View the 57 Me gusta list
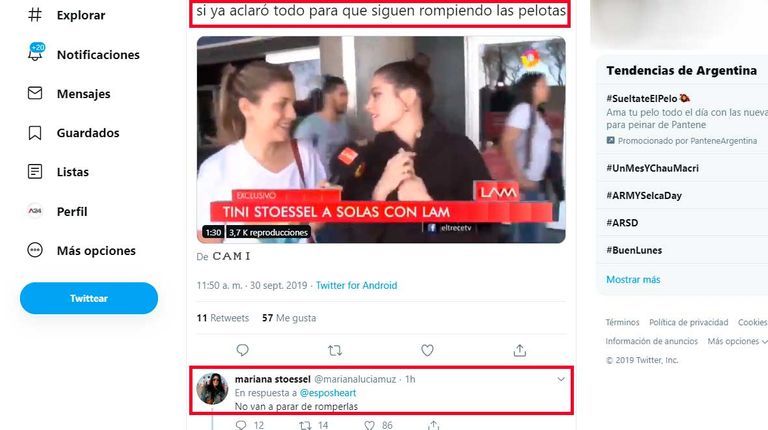 289,318
